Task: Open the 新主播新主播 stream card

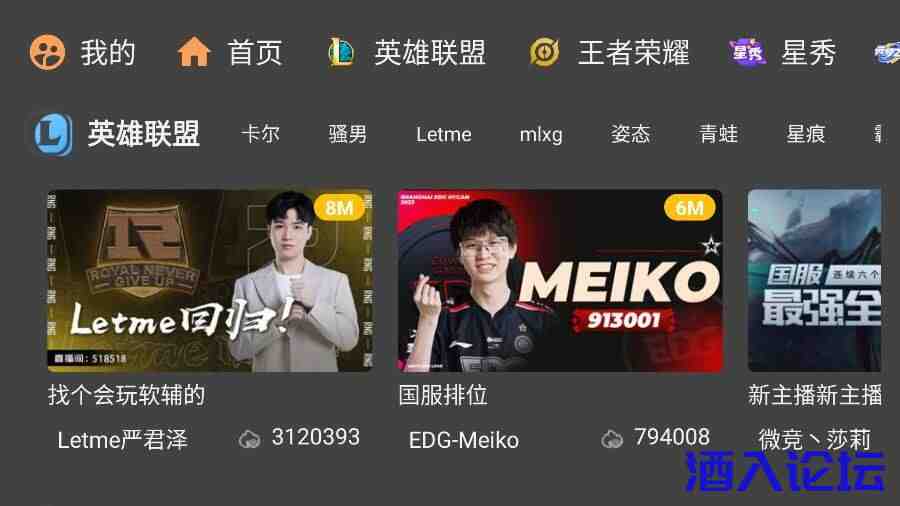Action: [814, 281]
